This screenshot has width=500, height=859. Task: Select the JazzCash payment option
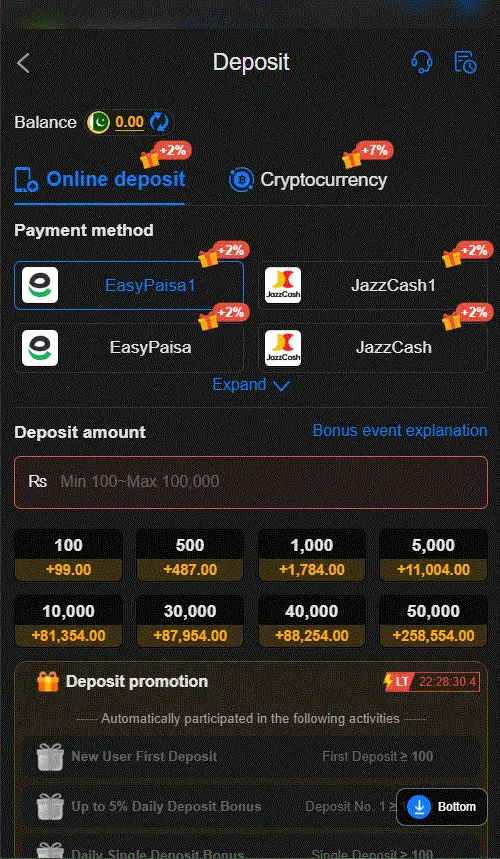372,348
